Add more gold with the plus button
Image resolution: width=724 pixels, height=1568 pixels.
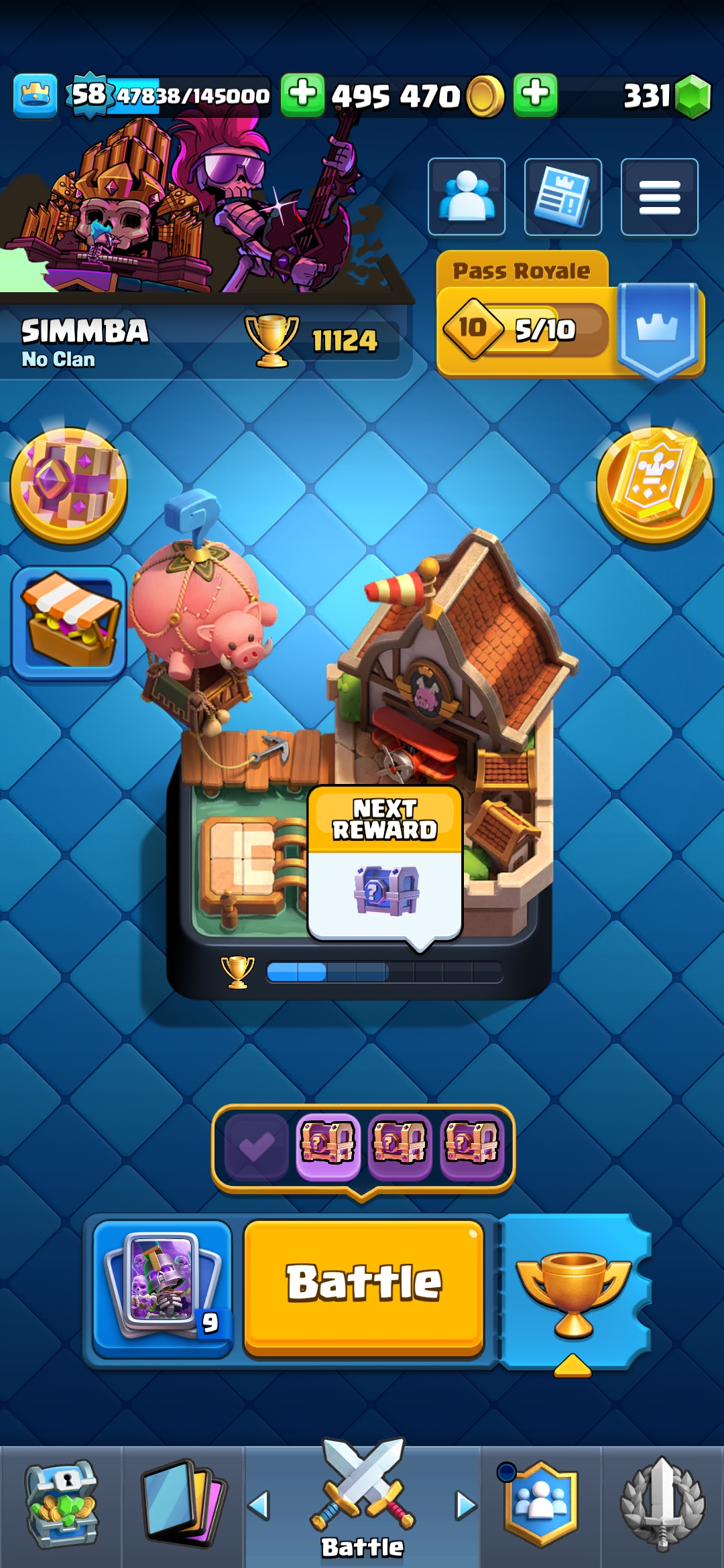click(x=302, y=95)
